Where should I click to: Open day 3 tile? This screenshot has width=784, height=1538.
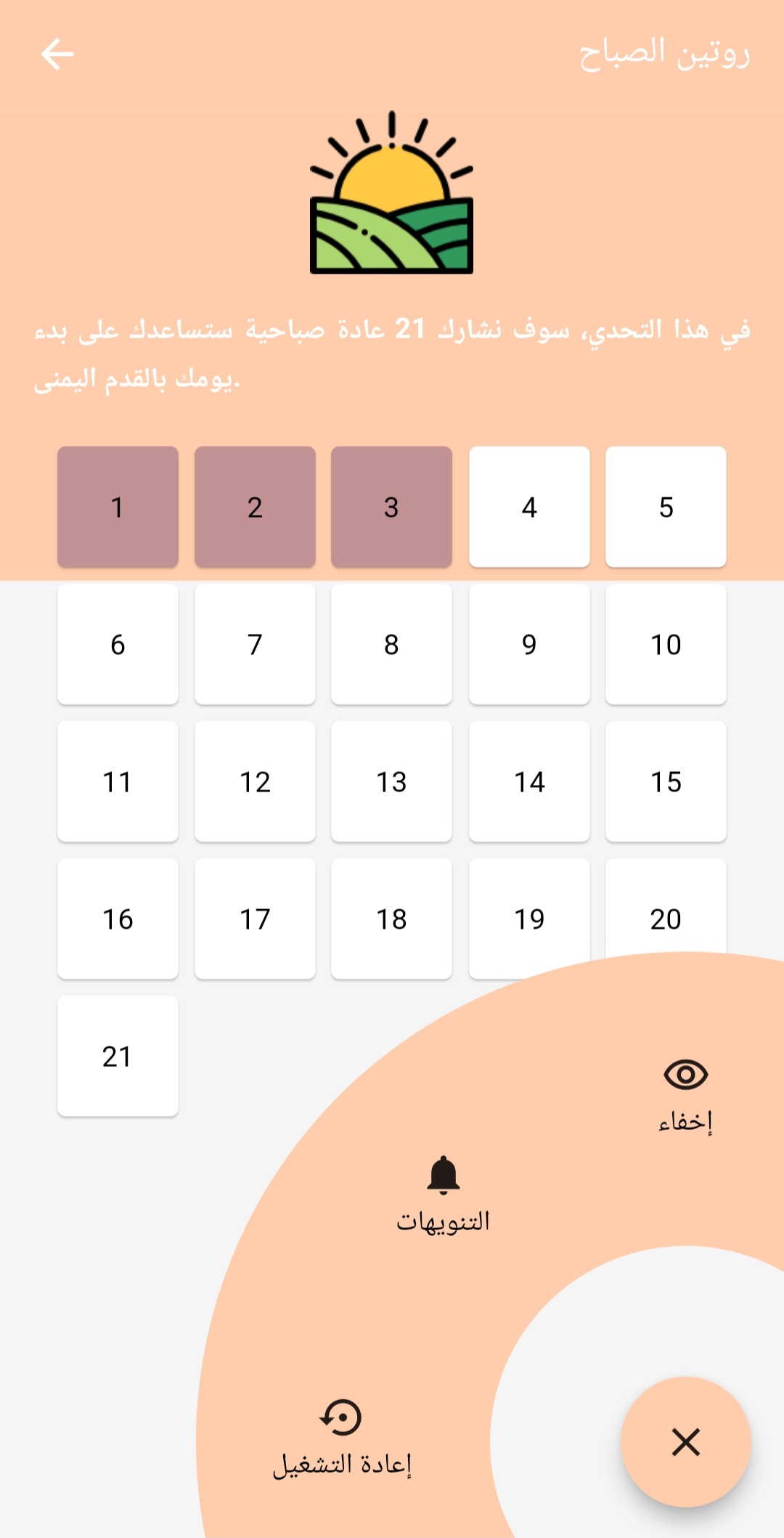click(x=391, y=507)
